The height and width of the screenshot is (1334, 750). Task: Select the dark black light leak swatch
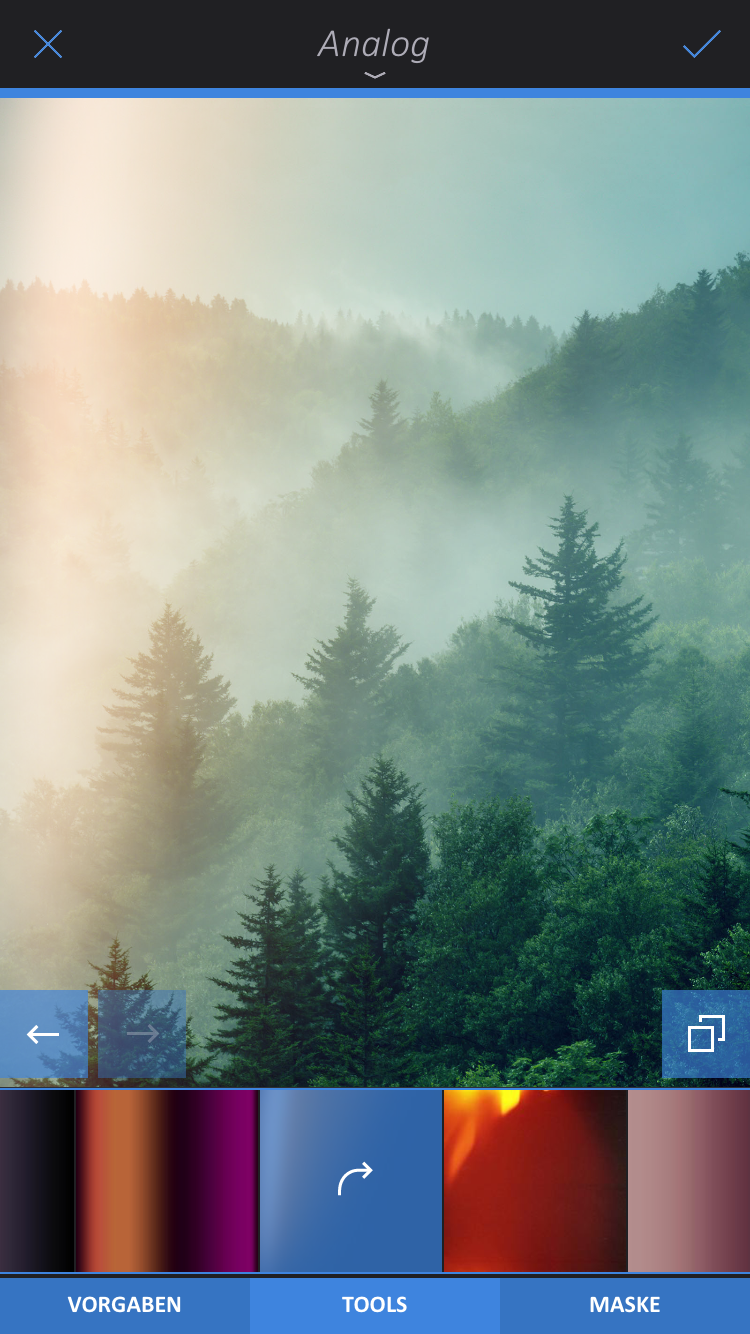[36, 1180]
